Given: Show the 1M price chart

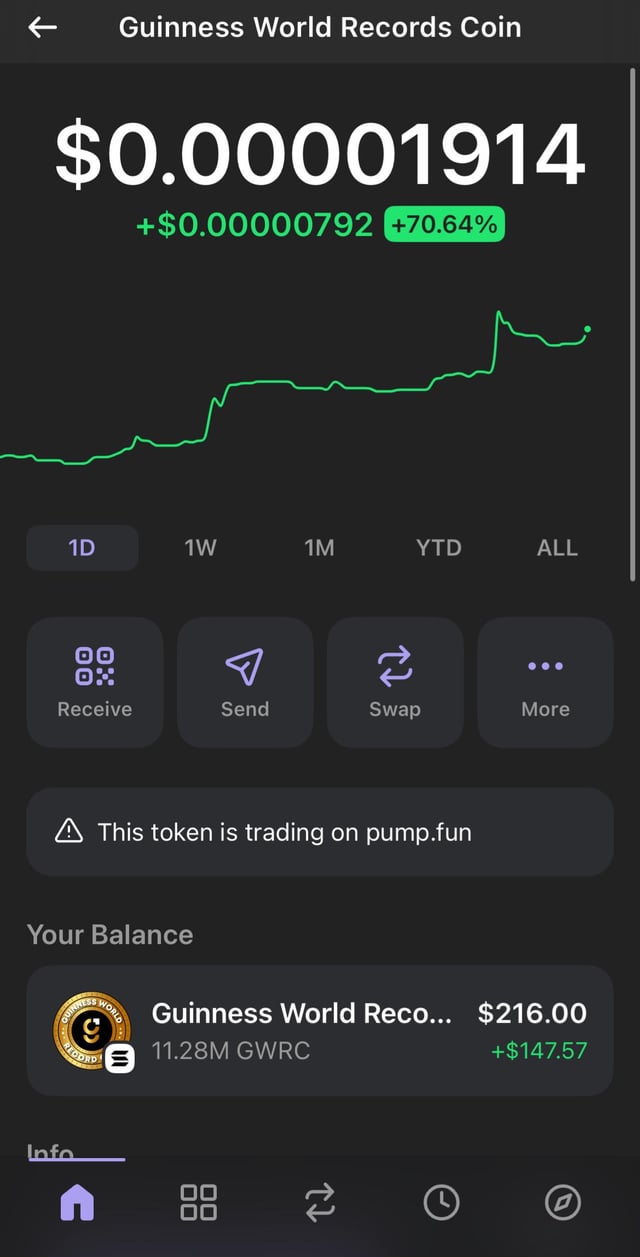Looking at the screenshot, I should [x=319, y=548].
